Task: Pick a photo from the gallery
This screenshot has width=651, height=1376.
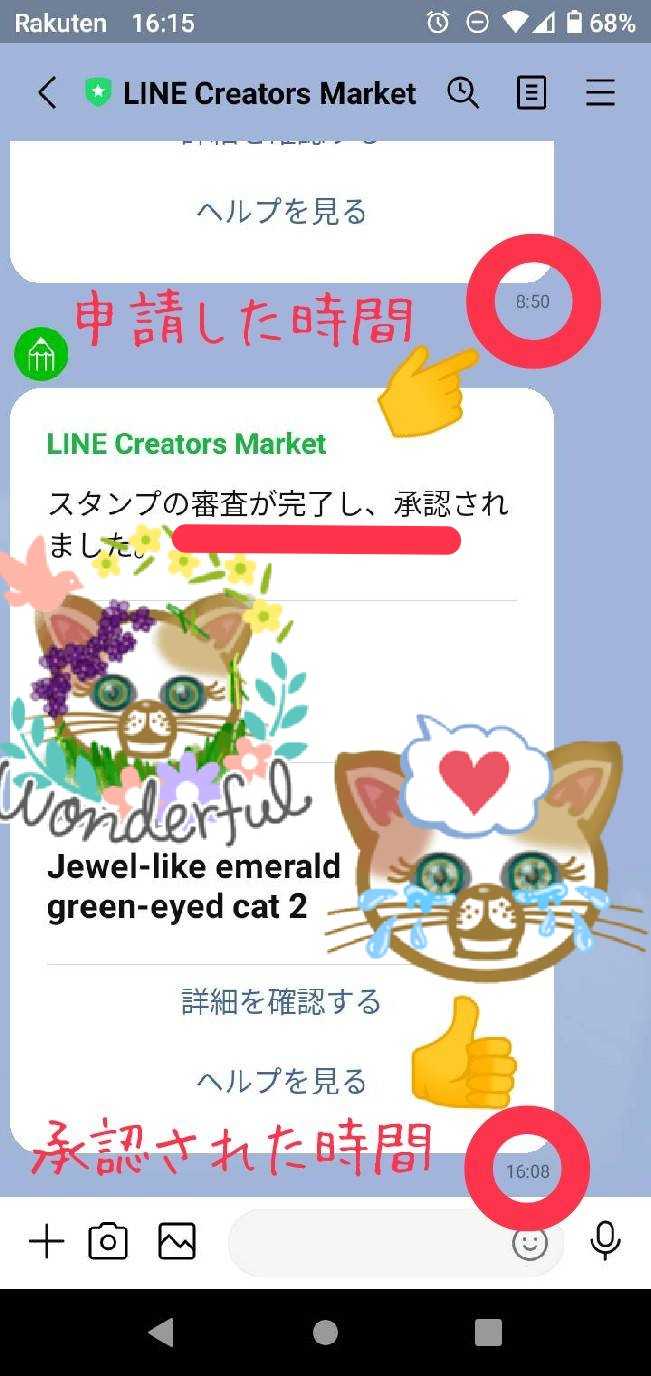Action: point(177,1242)
